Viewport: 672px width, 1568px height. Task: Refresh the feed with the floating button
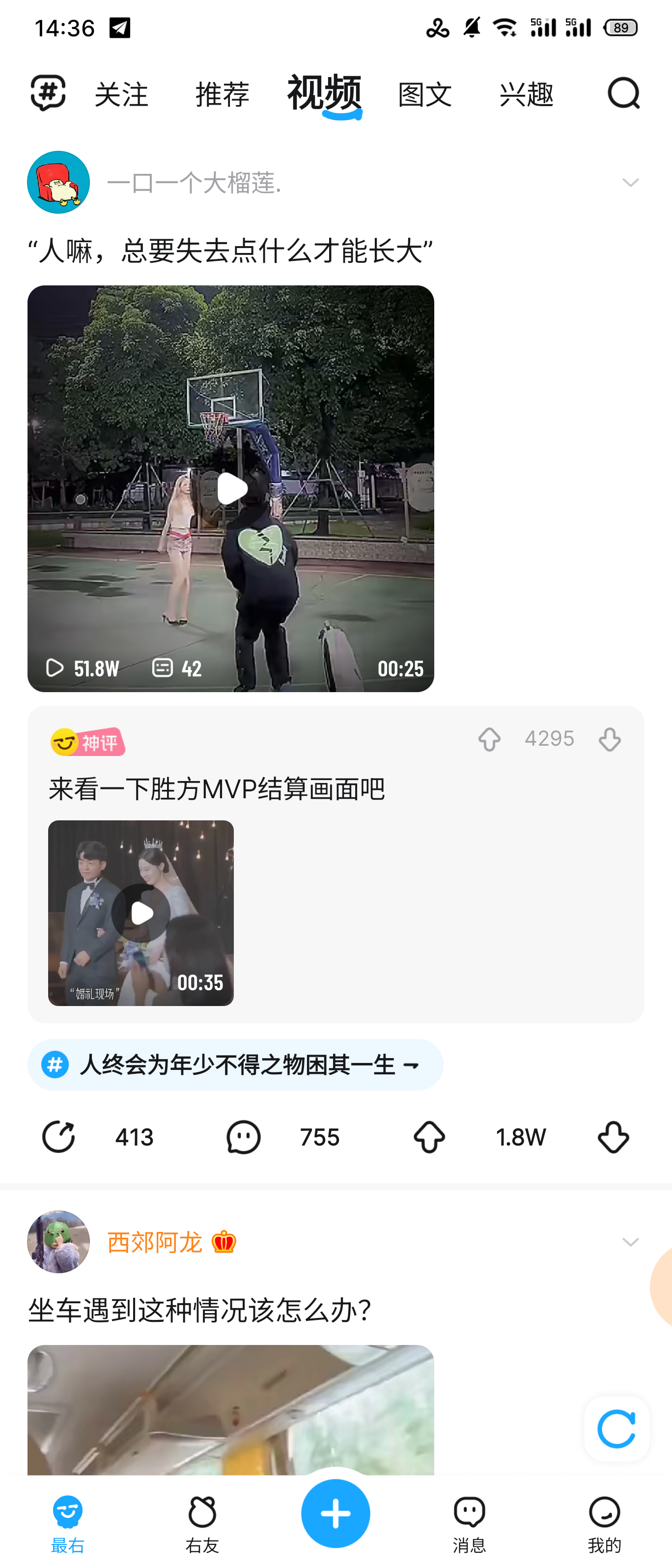click(x=616, y=1428)
